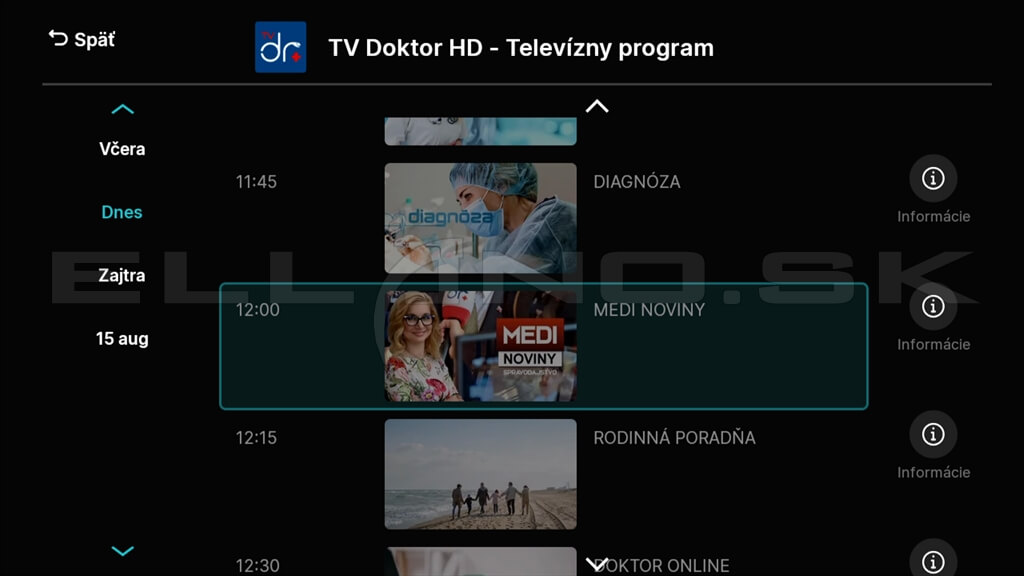Tap the down chevron below the day list
1024x576 pixels.
tap(122, 551)
